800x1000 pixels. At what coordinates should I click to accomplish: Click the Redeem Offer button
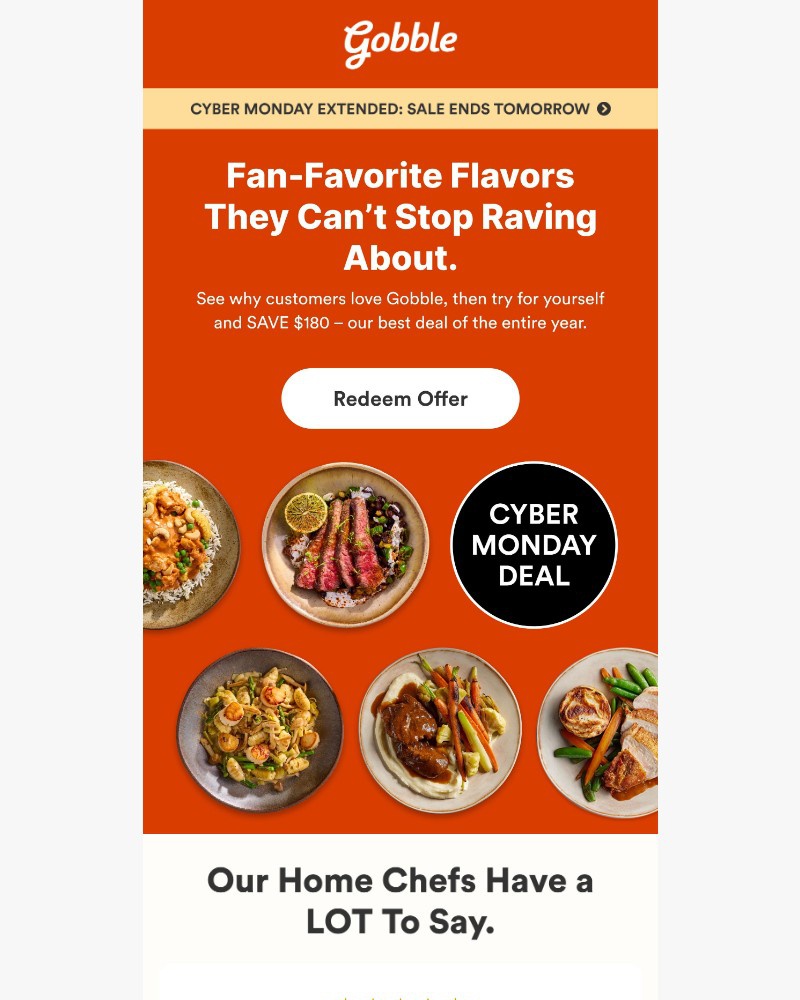tap(400, 398)
